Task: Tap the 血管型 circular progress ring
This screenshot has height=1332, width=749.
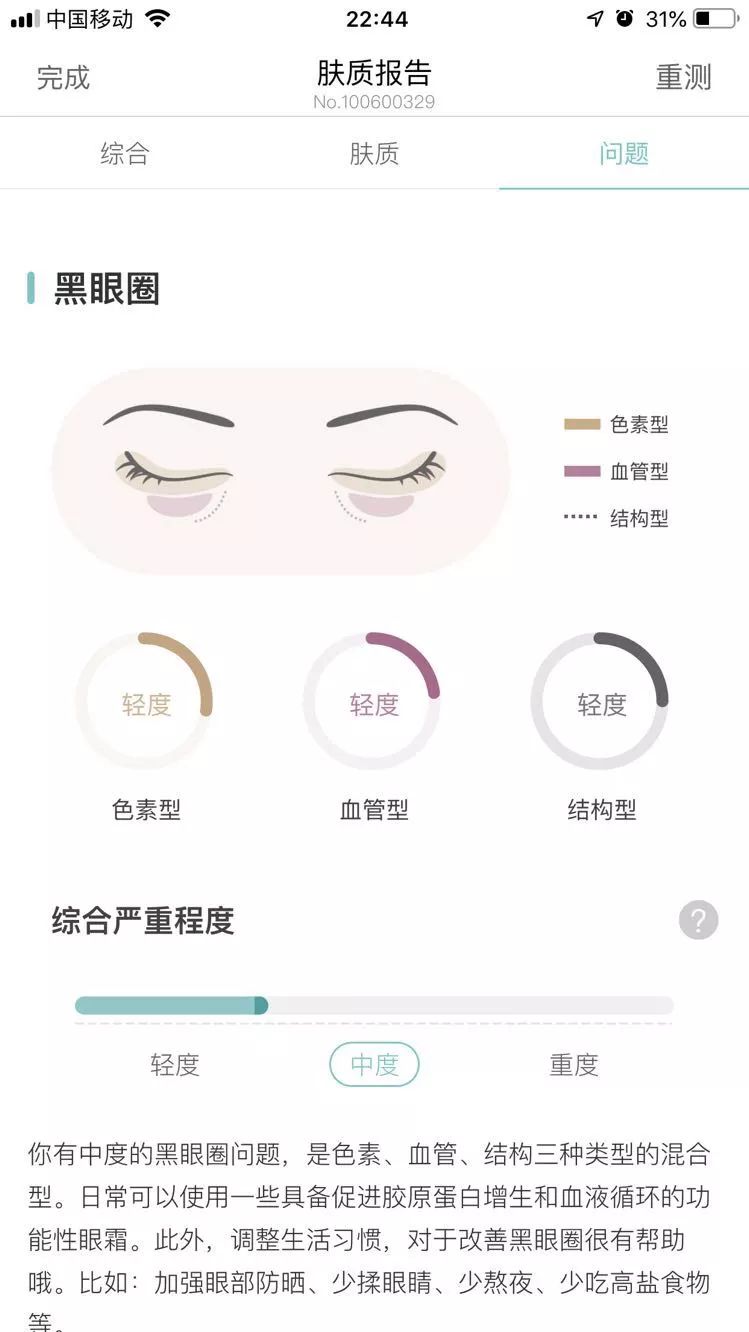Action: pyautogui.click(x=373, y=701)
